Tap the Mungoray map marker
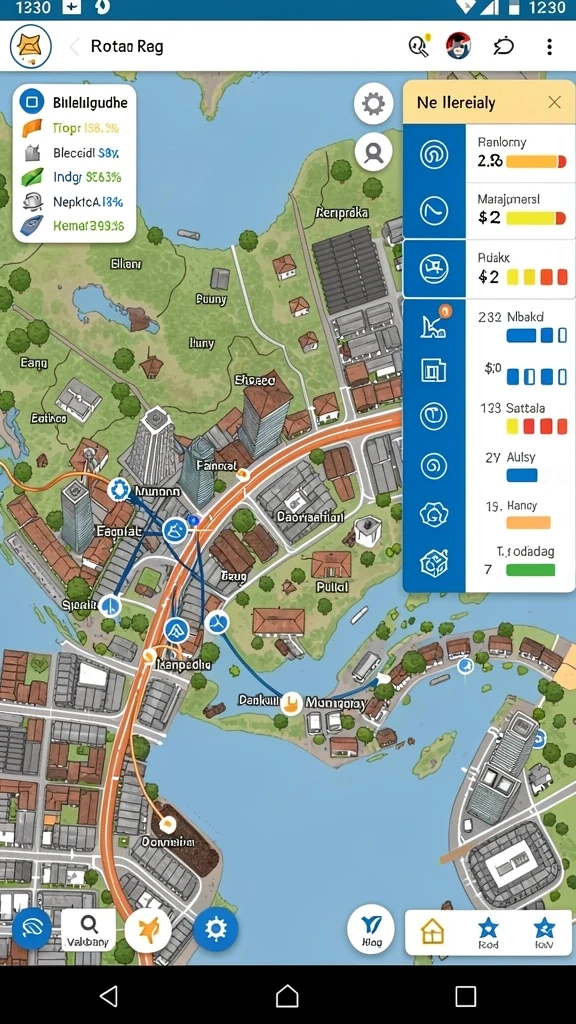Image resolution: width=576 pixels, height=1024 pixels. (x=291, y=703)
